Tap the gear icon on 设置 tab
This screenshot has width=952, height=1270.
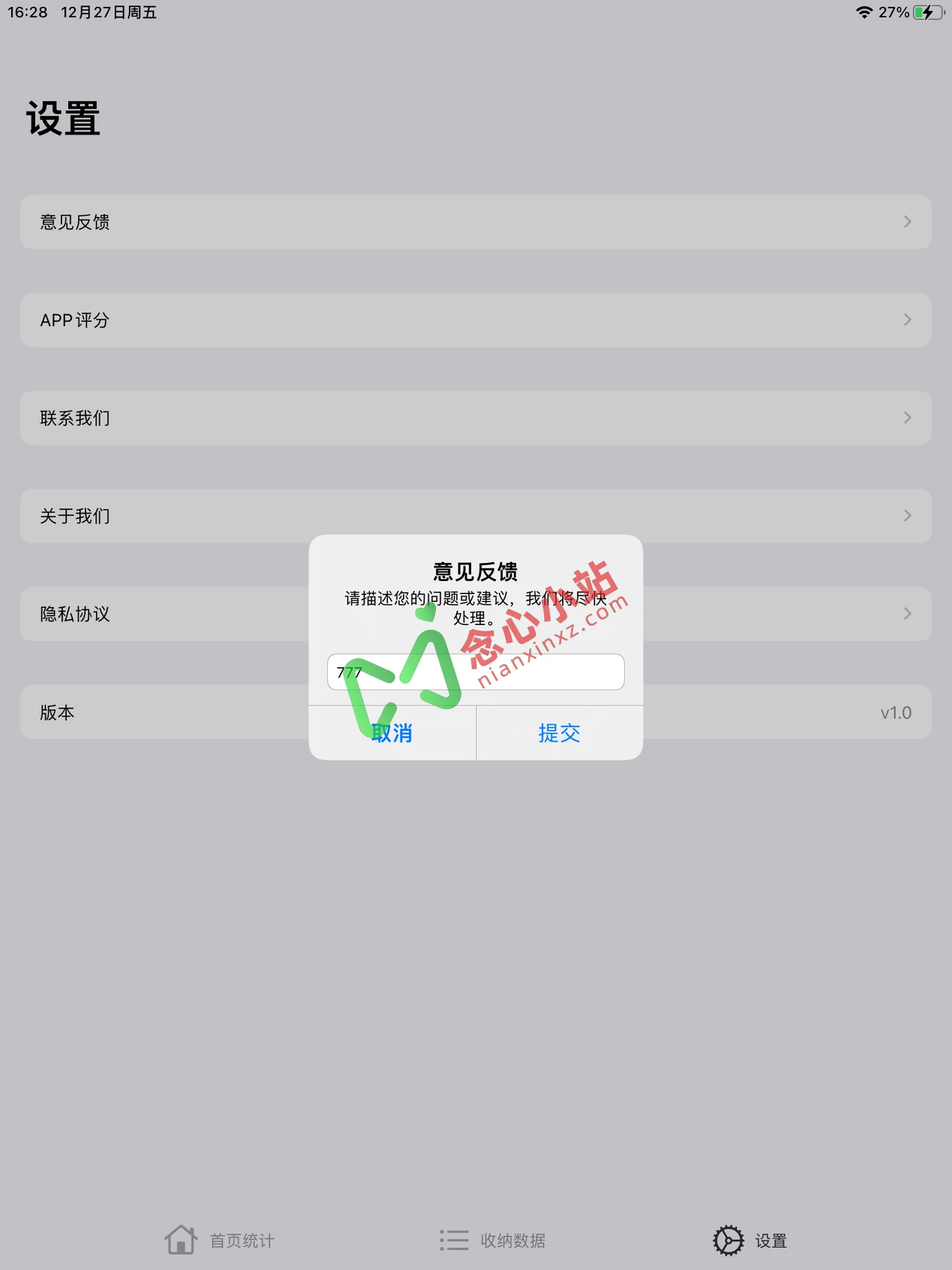coord(728,1239)
